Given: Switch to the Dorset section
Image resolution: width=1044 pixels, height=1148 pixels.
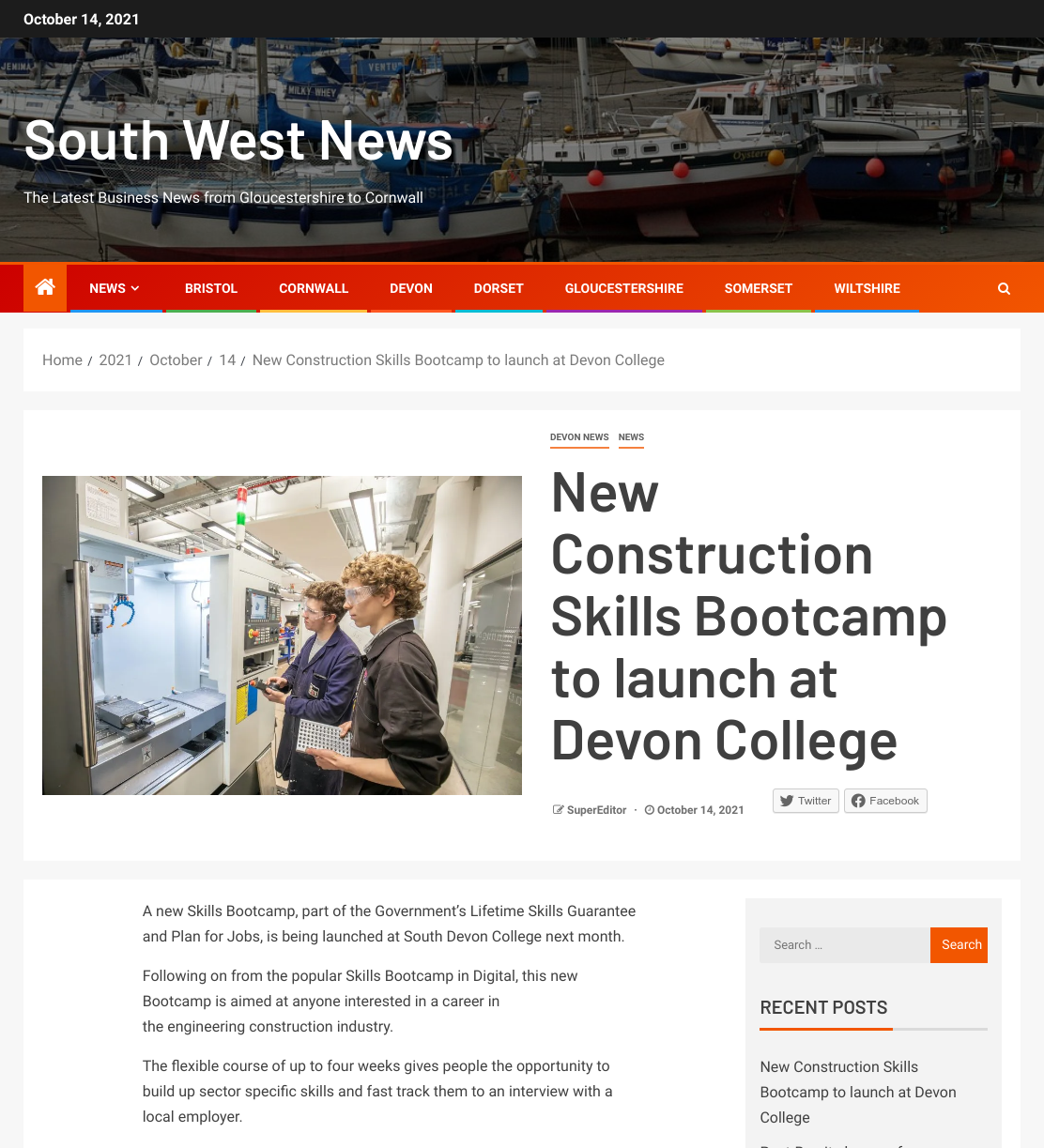Looking at the screenshot, I should pos(499,288).
